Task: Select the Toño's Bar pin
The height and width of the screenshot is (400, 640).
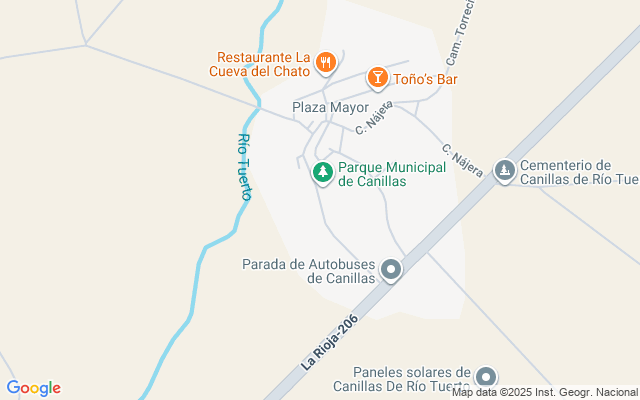Action: click(x=377, y=77)
